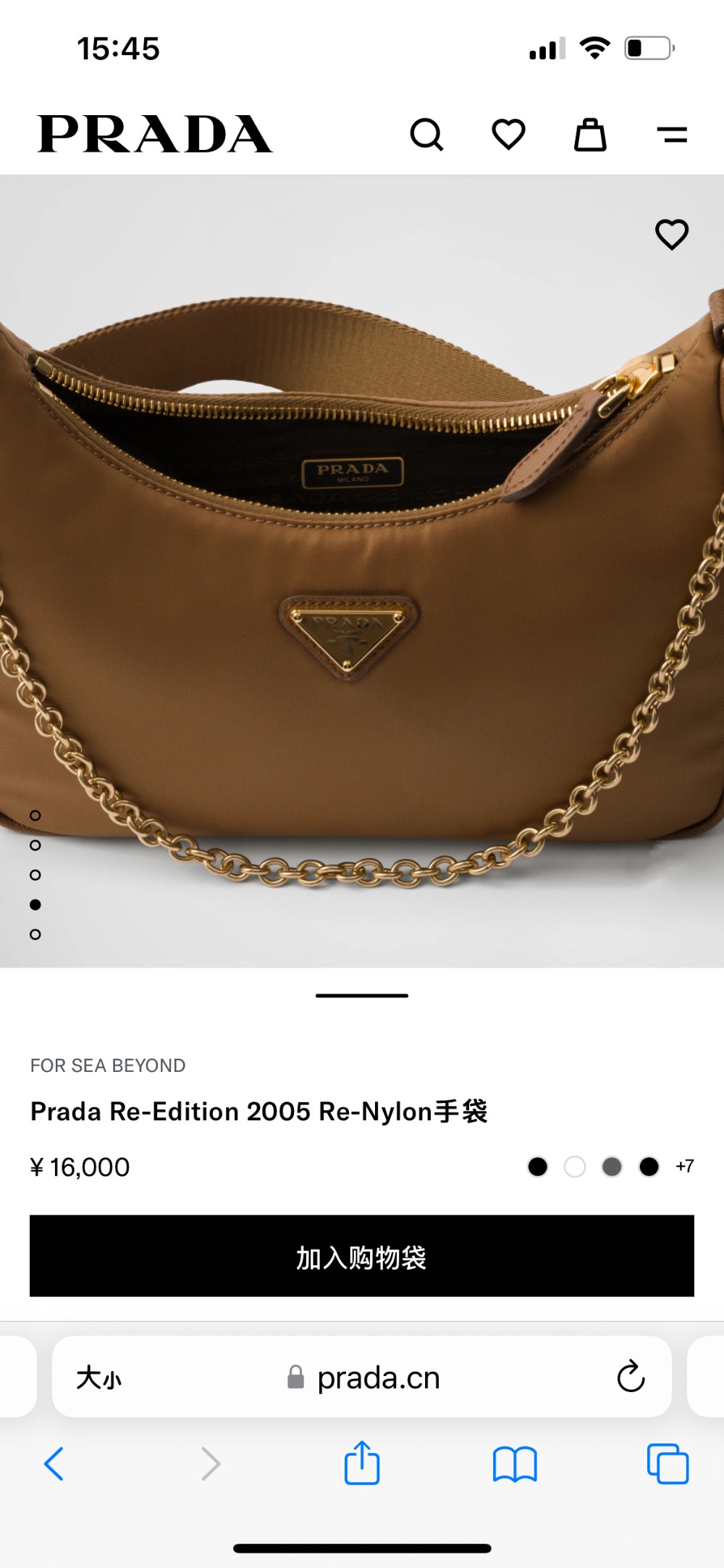
Task: Add this bag to wishlist via image heart
Action: coord(671,235)
